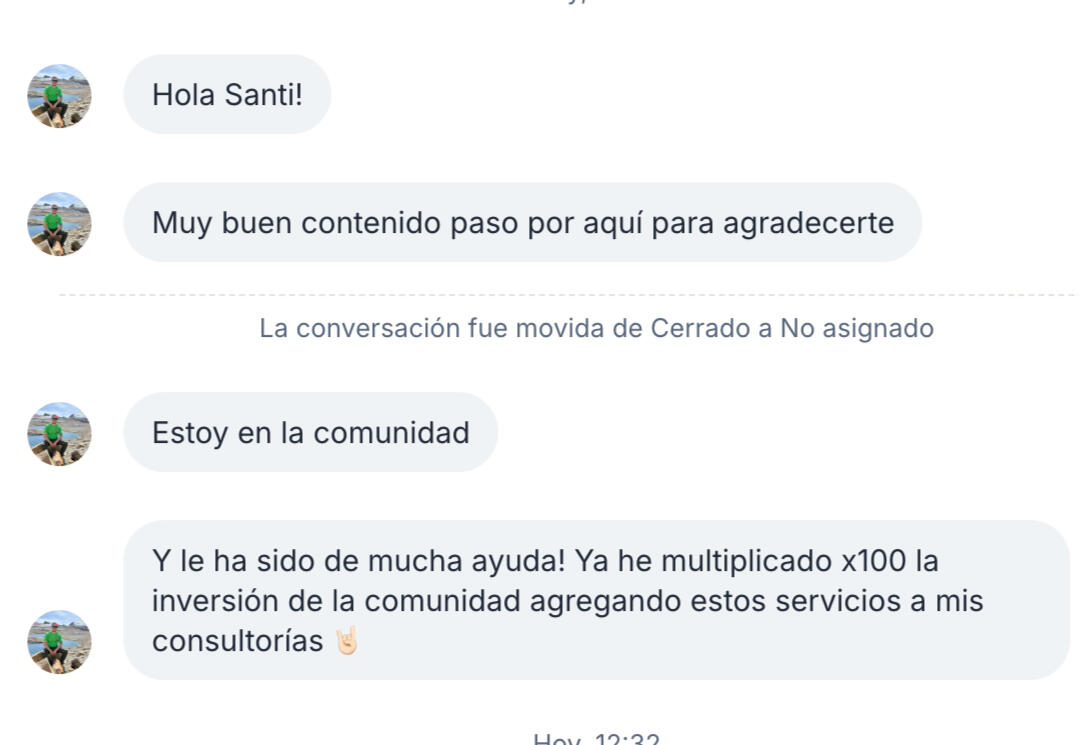Image resolution: width=1079 pixels, height=745 pixels.
Task: Tap avatar next to the 'multiplicado x100' message
Action: click(x=59, y=642)
